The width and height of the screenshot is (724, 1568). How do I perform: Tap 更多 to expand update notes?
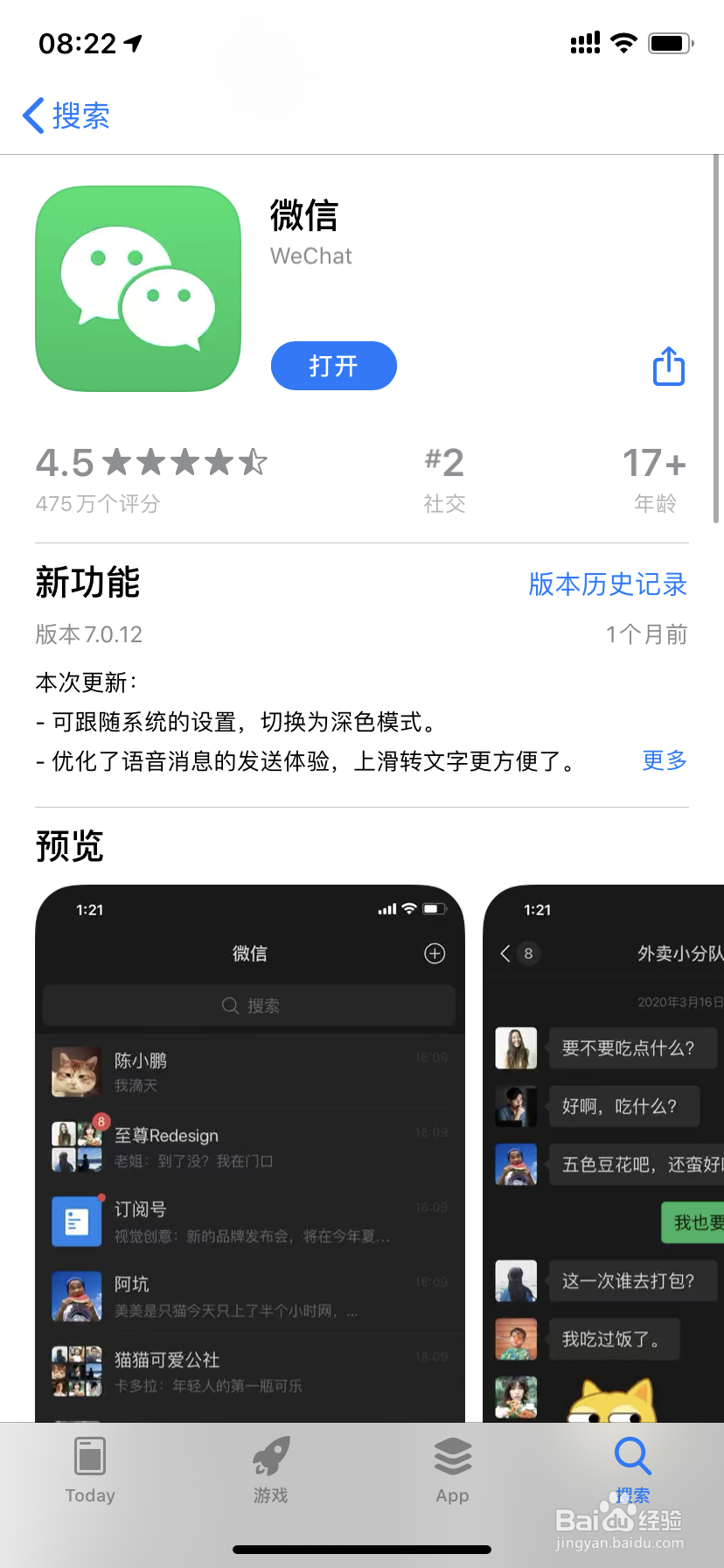pos(664,761)
